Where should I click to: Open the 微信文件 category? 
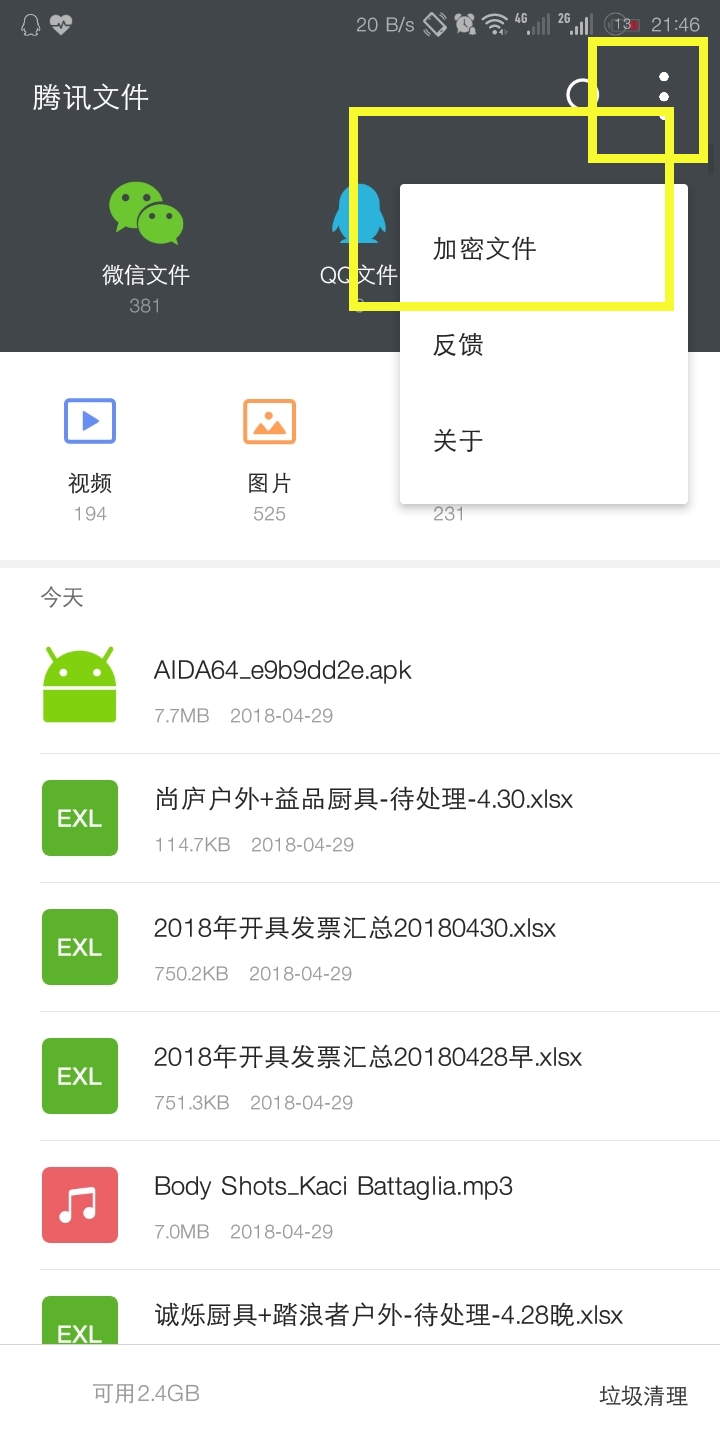(x=145, y=247)
